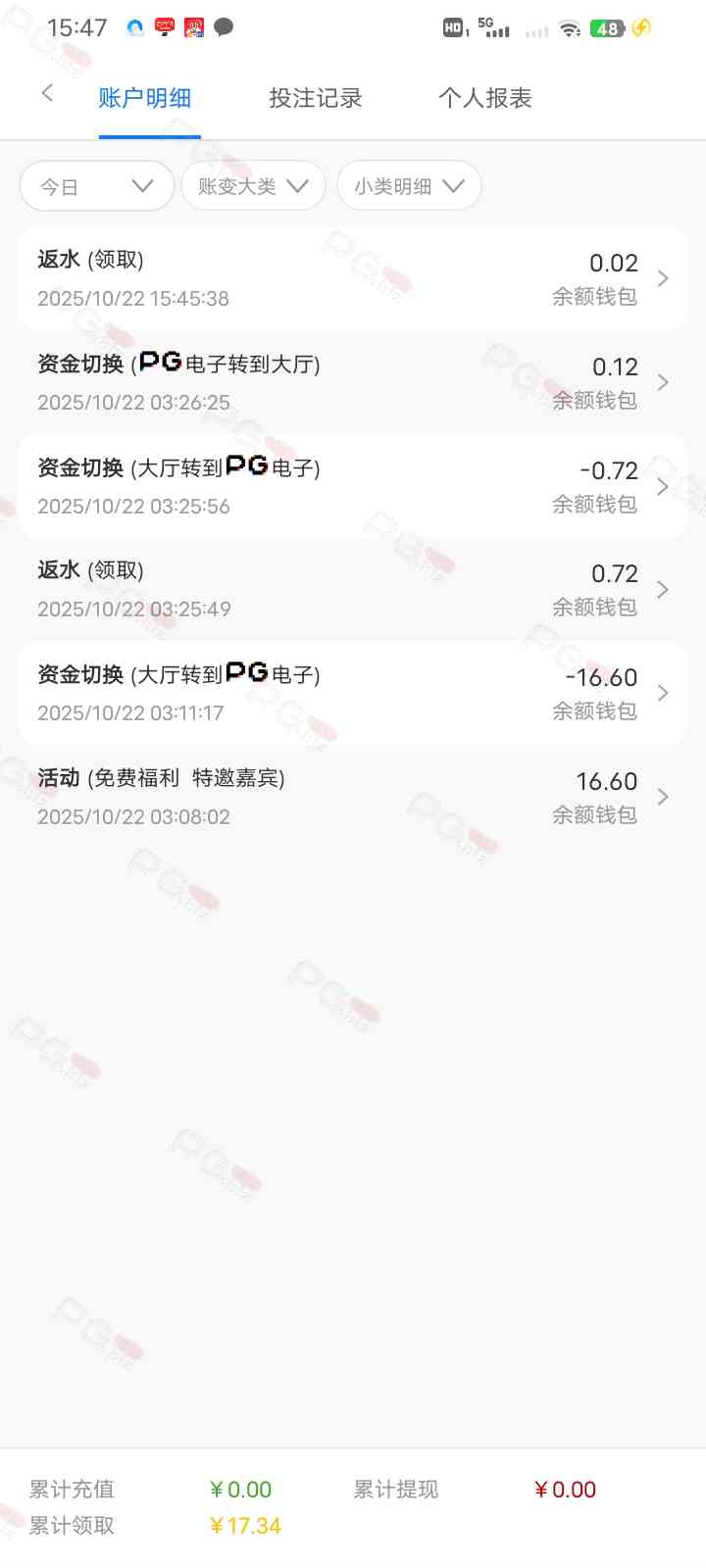Viewport: 706px width, 1568px height.
Task: View the PG电子转到大厅 0.12 transfer record
Action: coord(353,382)
